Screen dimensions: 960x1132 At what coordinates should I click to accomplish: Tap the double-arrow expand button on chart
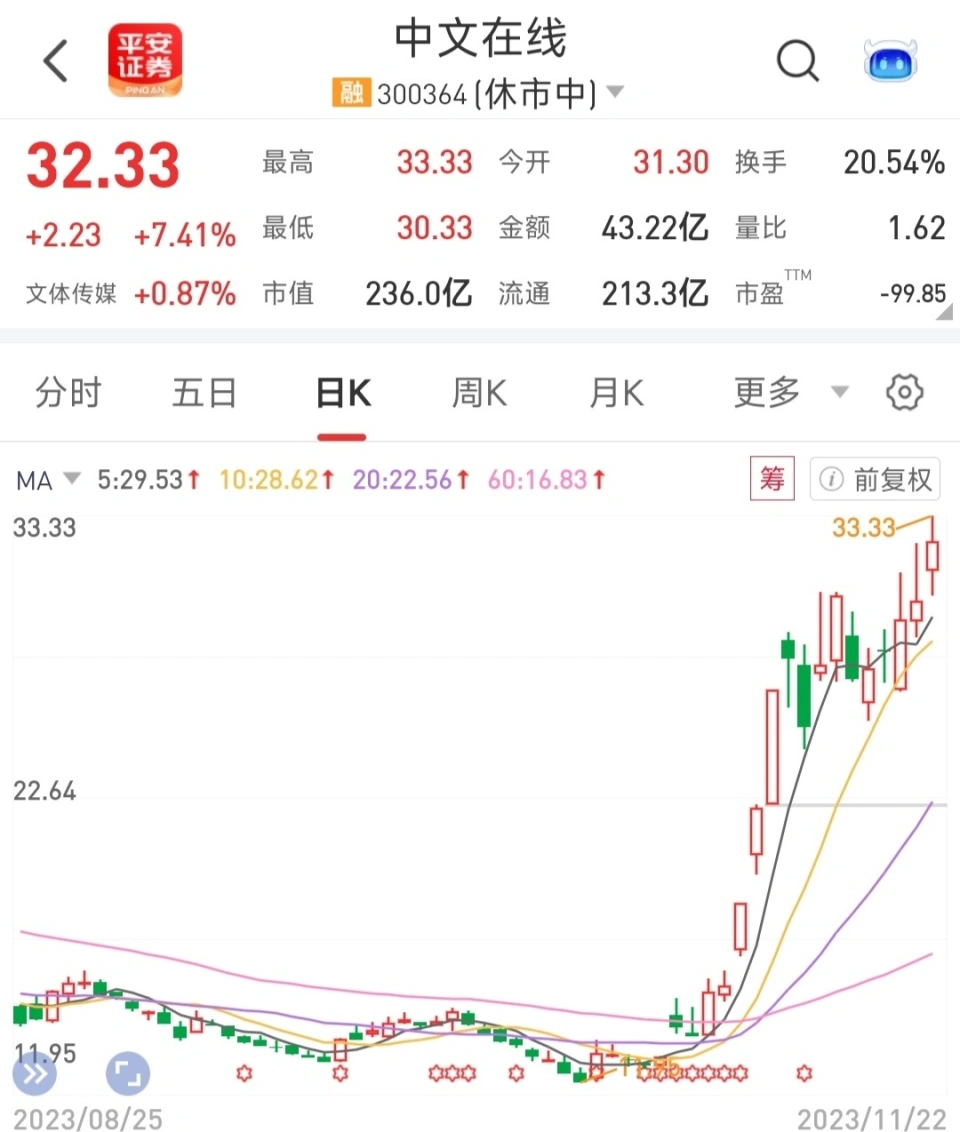tap(36, 1074)
